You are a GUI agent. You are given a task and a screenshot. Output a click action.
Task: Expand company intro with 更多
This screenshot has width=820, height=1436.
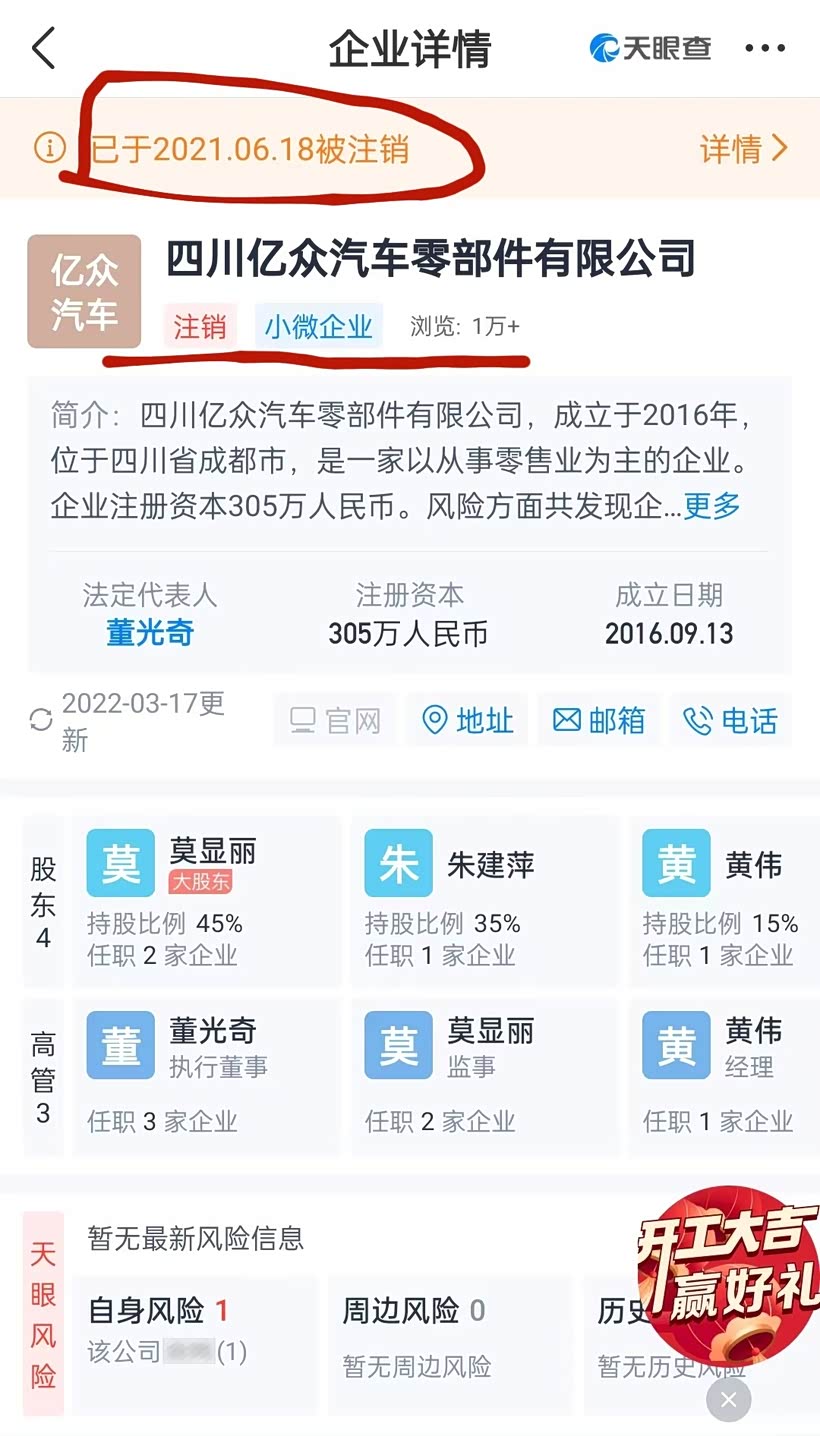pos(712,505)
